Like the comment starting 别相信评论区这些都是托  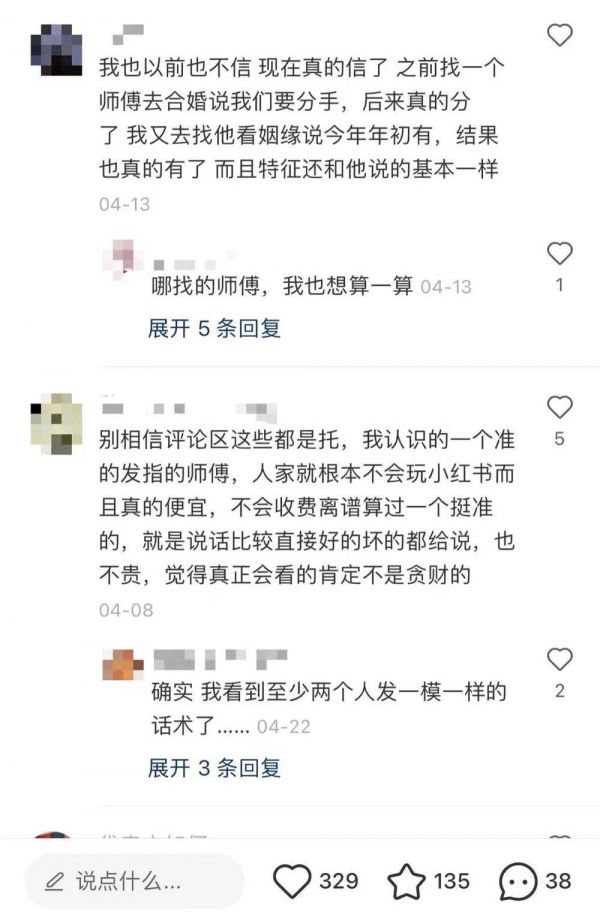[x=560, y=407]
